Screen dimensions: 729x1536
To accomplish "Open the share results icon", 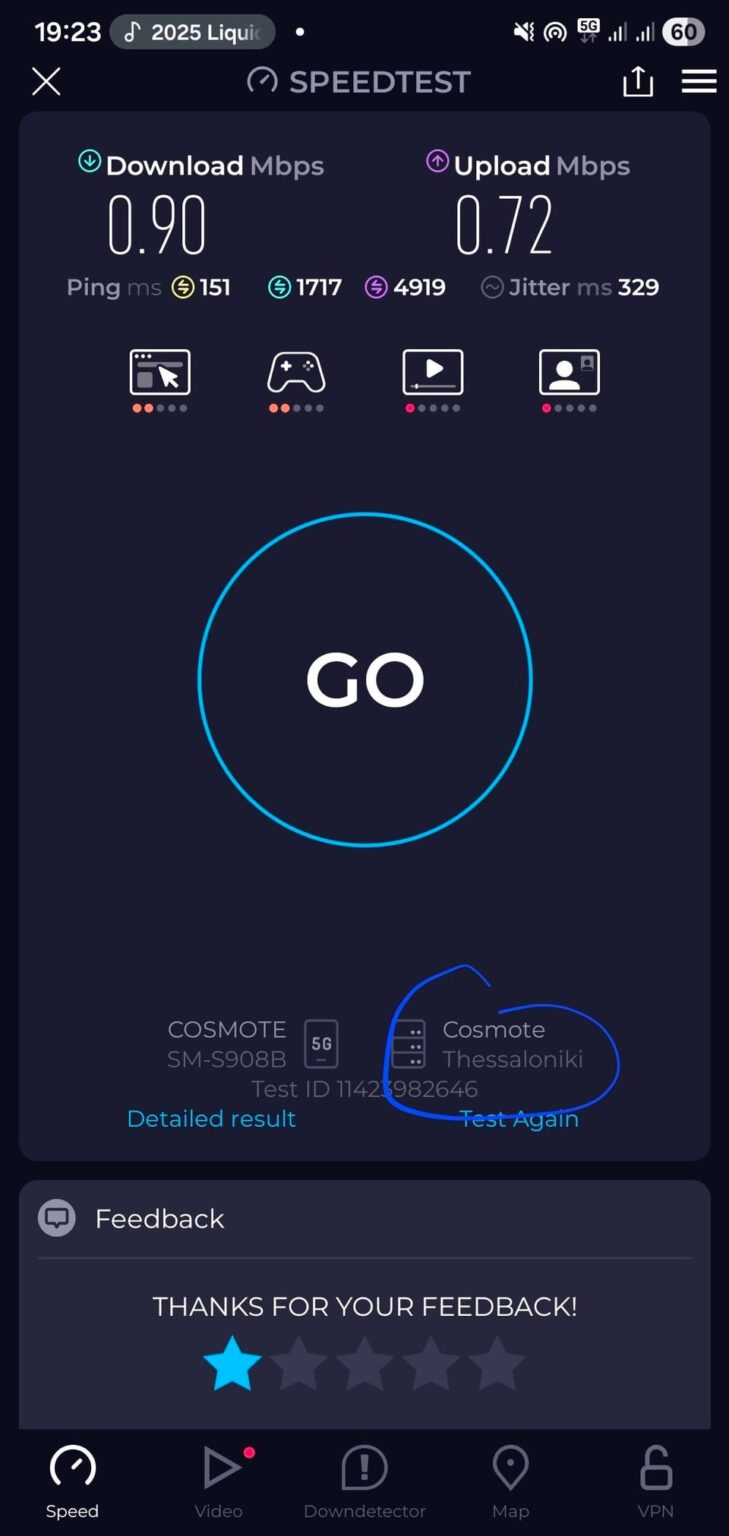I will click(x=637, y=81).
